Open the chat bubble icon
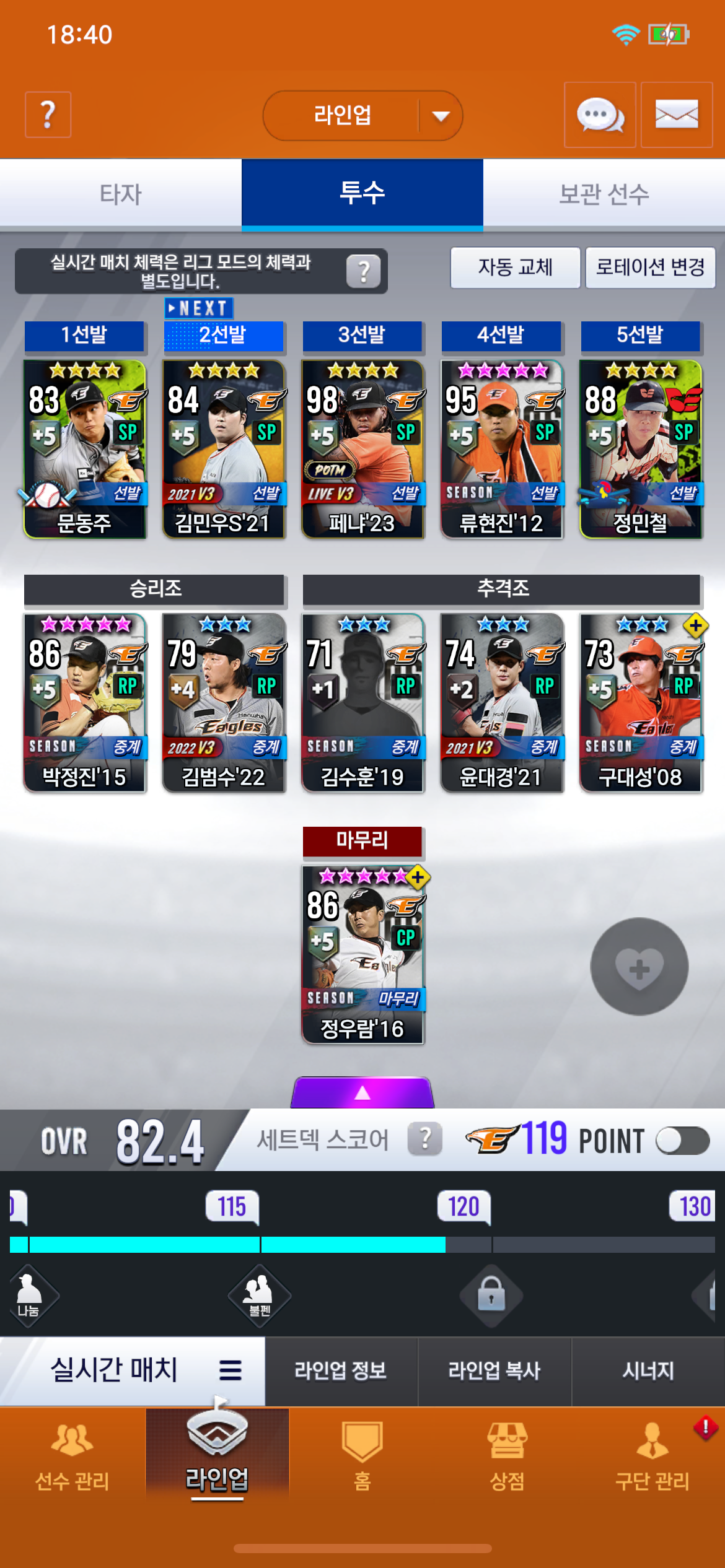This screenshot has width=725, height=1568. 599,115
